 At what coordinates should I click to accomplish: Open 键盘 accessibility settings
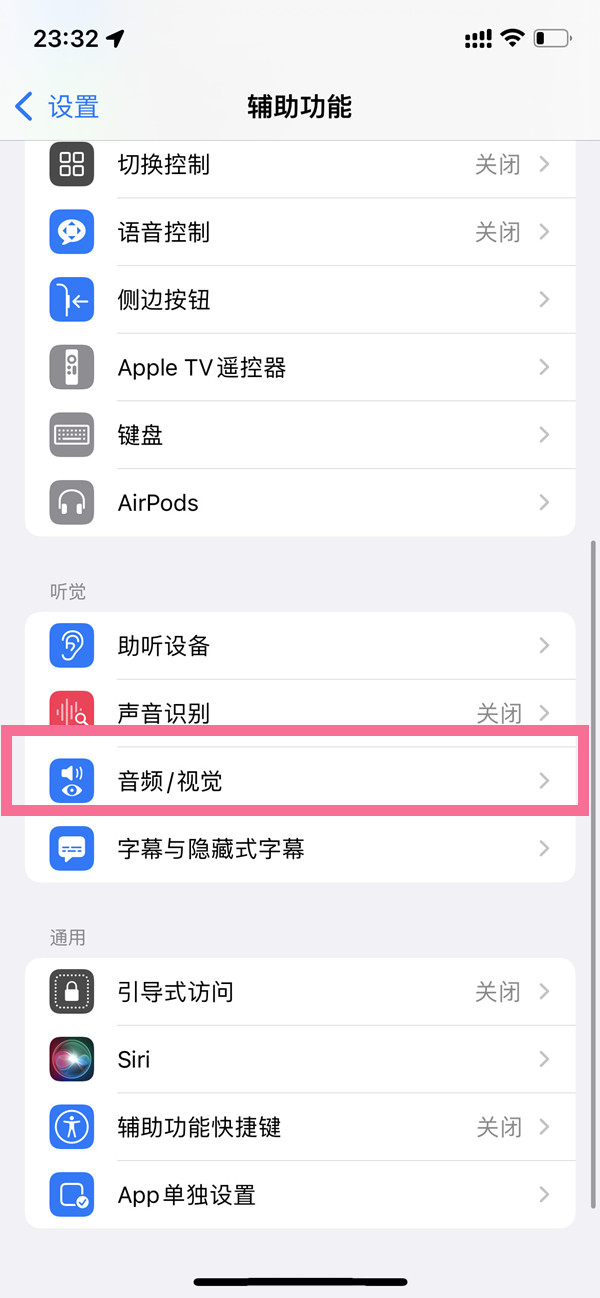(x=300, y=435)
